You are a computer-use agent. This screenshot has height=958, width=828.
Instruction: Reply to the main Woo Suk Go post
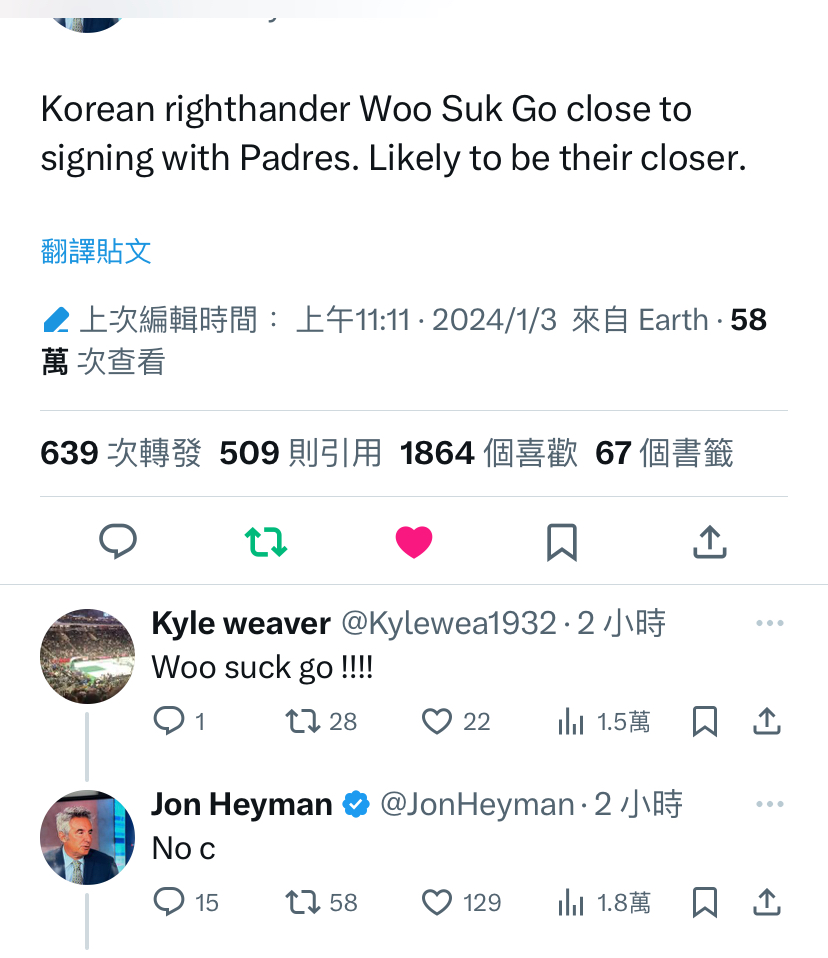tap(118, 541)
